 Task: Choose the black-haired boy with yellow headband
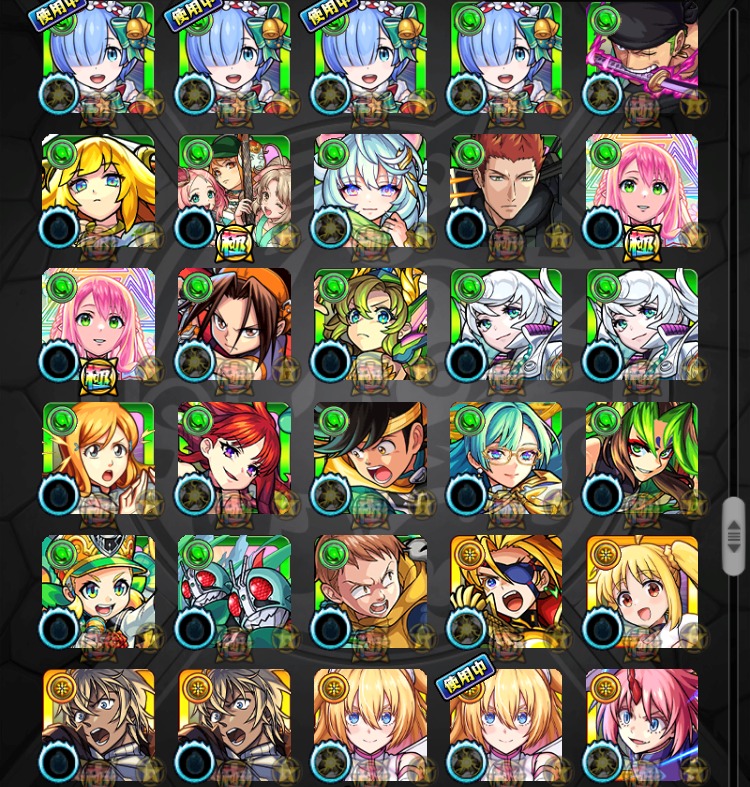pyautogui.click(x=370, y=459)
